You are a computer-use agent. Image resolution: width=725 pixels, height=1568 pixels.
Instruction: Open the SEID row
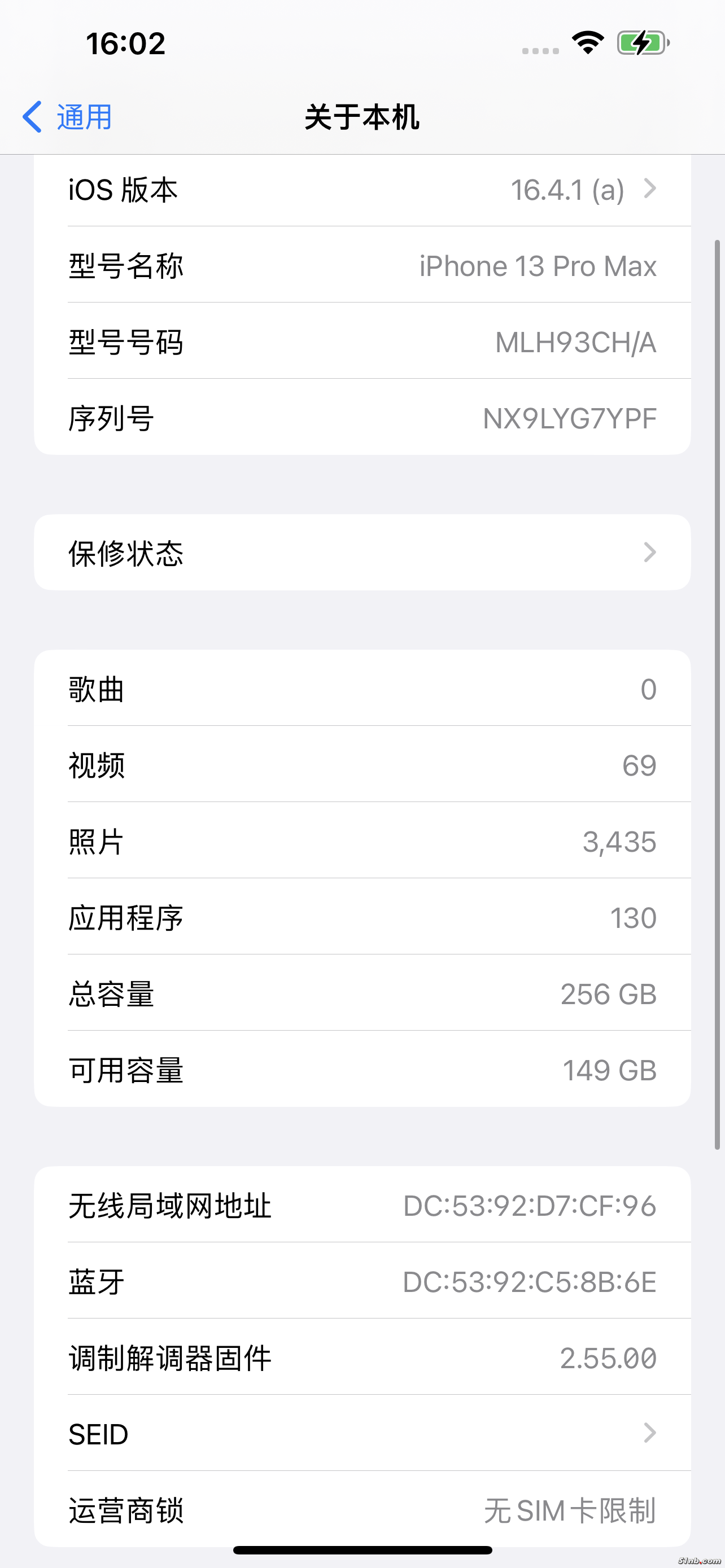click(x=361, y=1434)
